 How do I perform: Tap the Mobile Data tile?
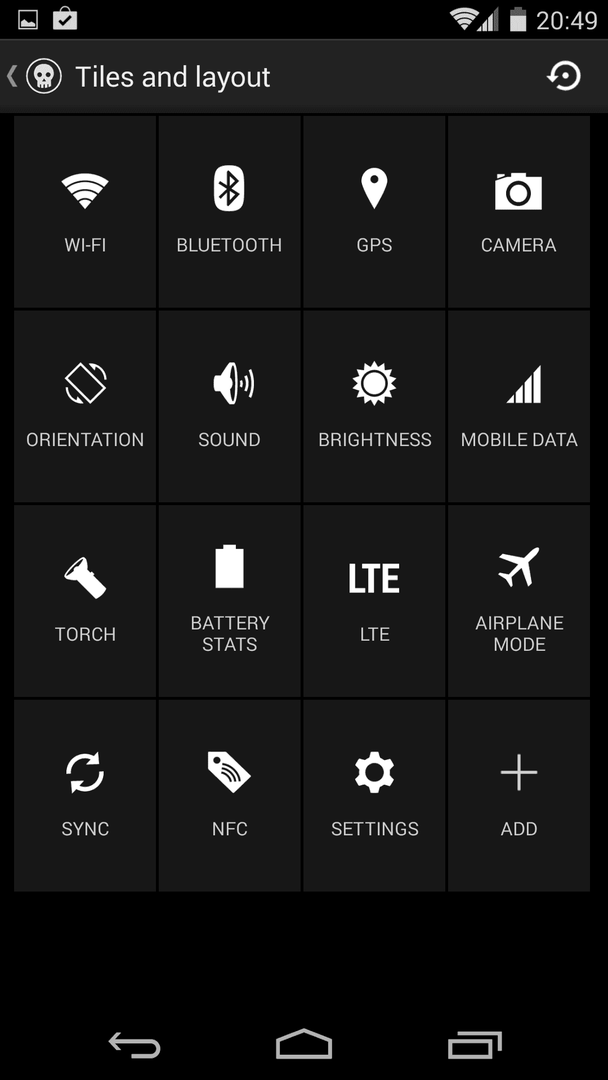pos(519,406)
